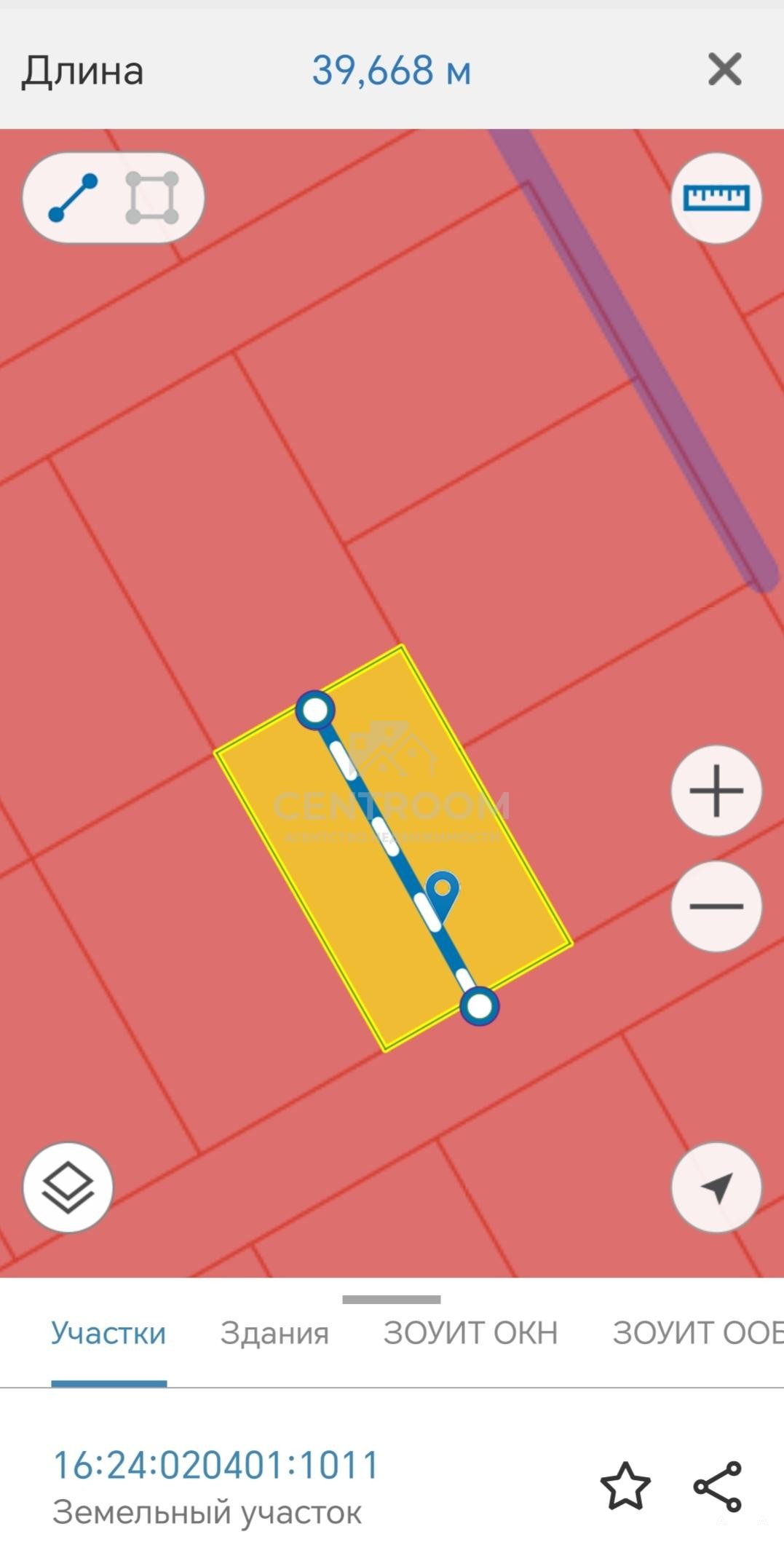
Task: Switch to the Здания tab
Action: tap(274, 1333)
